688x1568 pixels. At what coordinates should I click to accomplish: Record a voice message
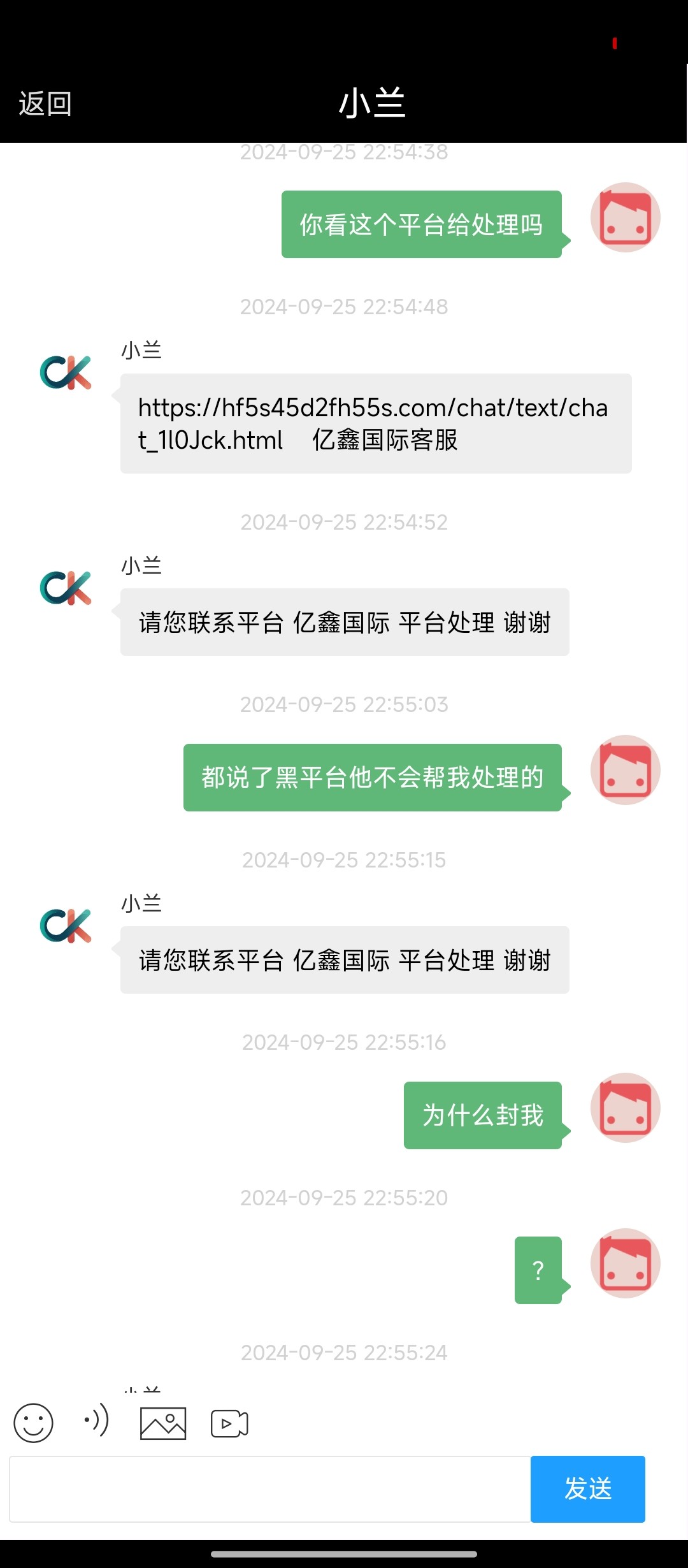(x=96, y=1421)
